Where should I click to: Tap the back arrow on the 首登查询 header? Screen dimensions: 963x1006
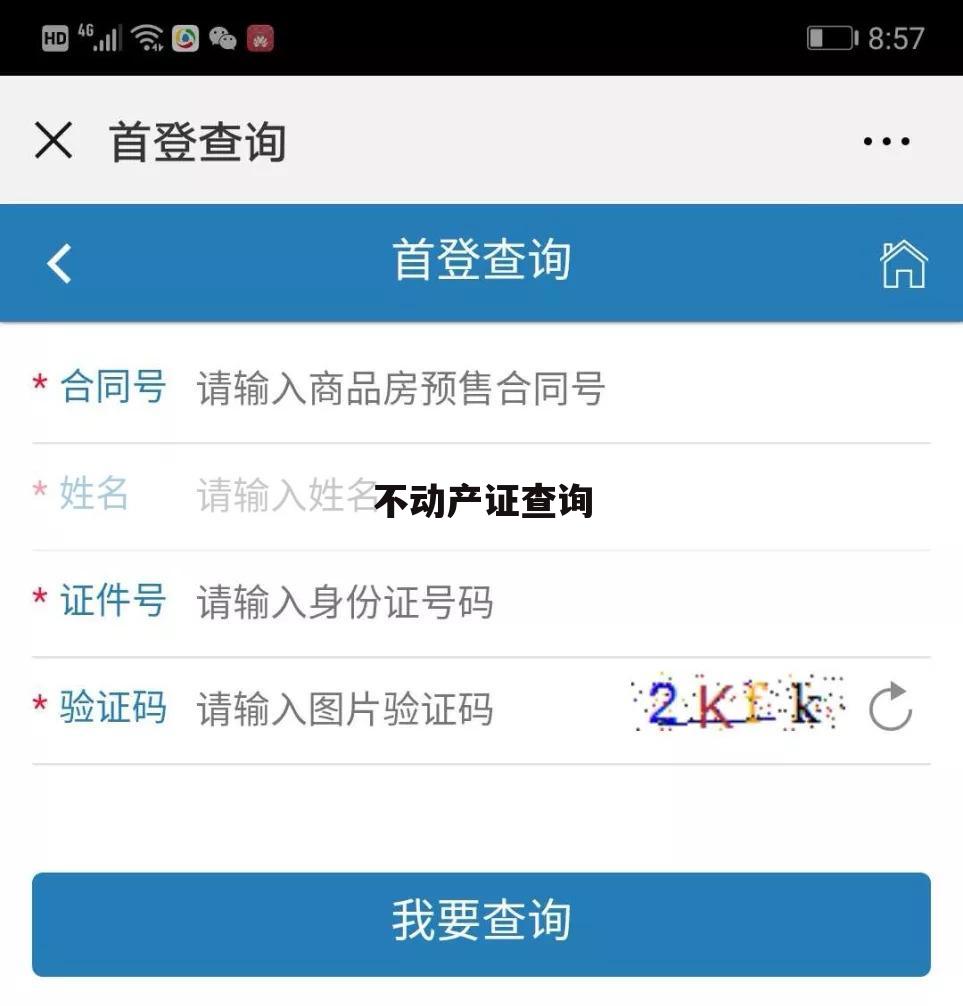pos(58,263)
